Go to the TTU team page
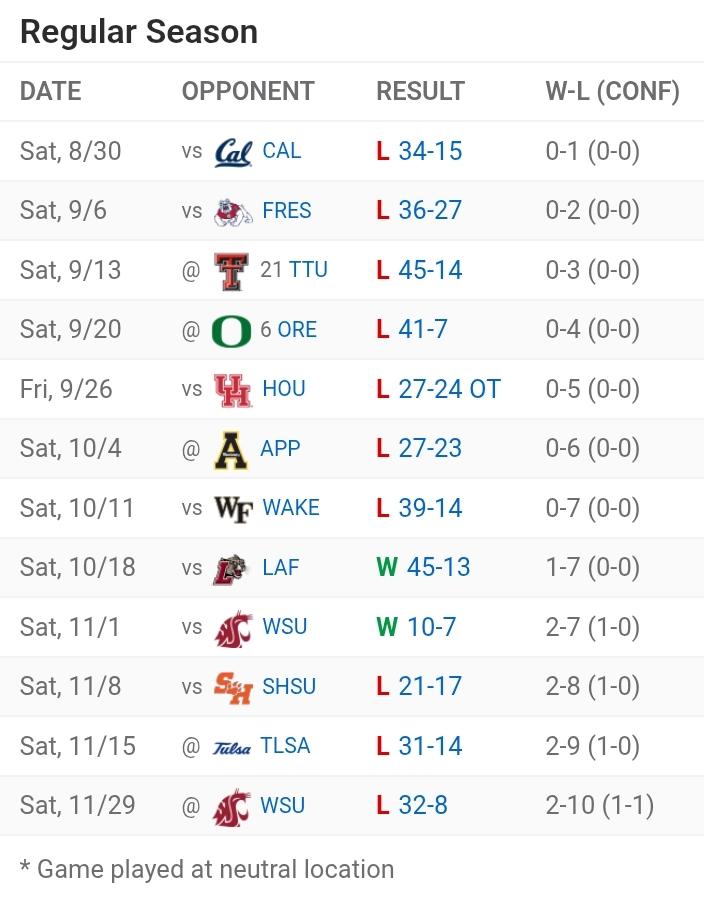The height and width of the screenshot is (902, 704). (308, 270)
